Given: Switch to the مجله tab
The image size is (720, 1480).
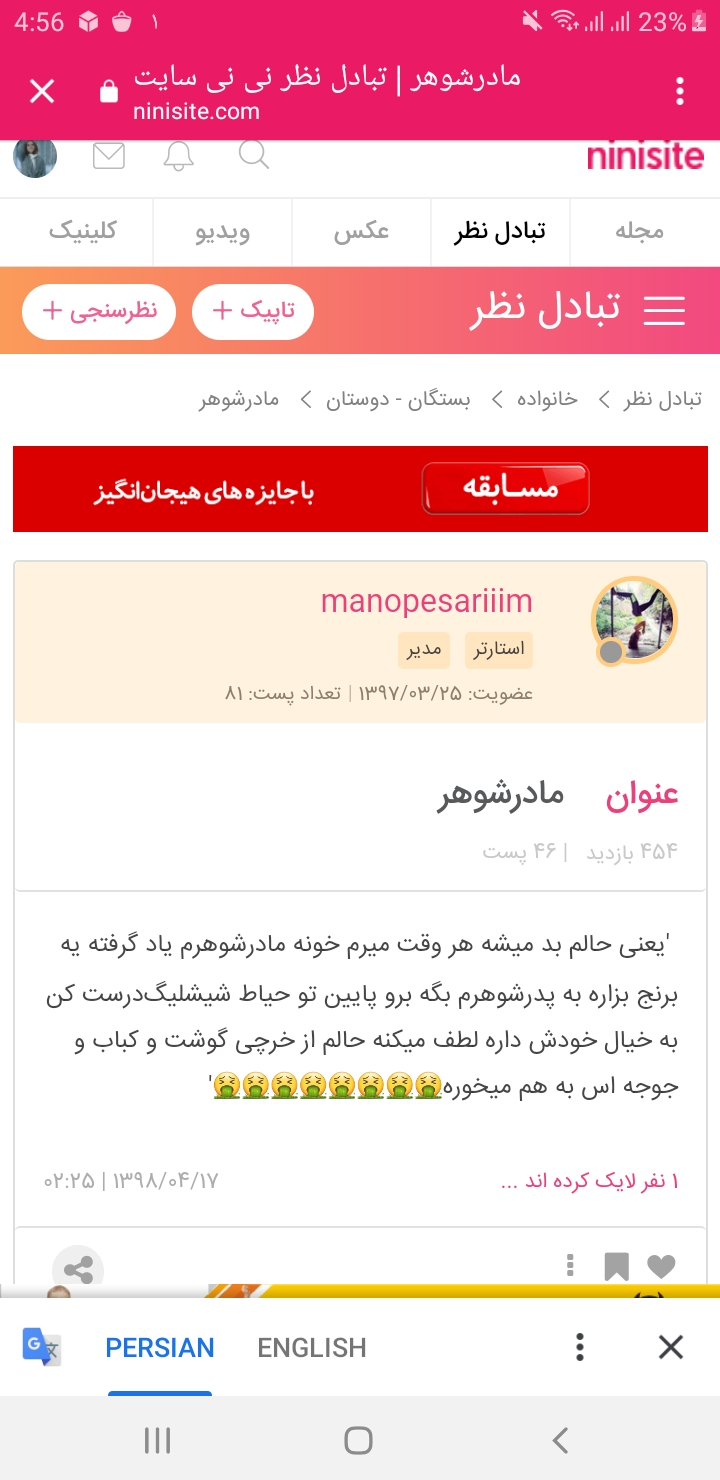Looking at the screenshot, I should pos(639,232).
